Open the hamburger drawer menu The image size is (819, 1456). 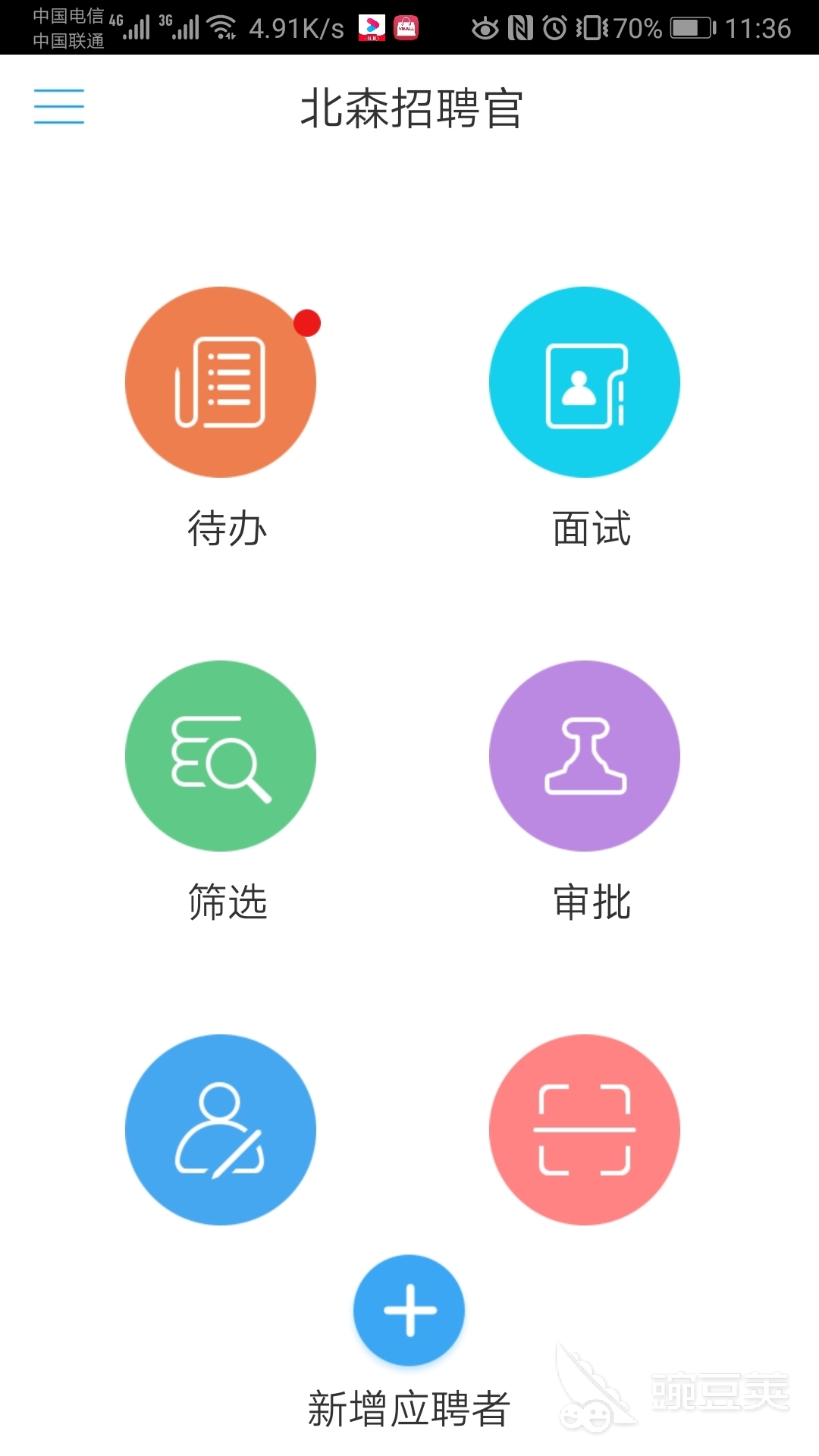tap(59, 106)
